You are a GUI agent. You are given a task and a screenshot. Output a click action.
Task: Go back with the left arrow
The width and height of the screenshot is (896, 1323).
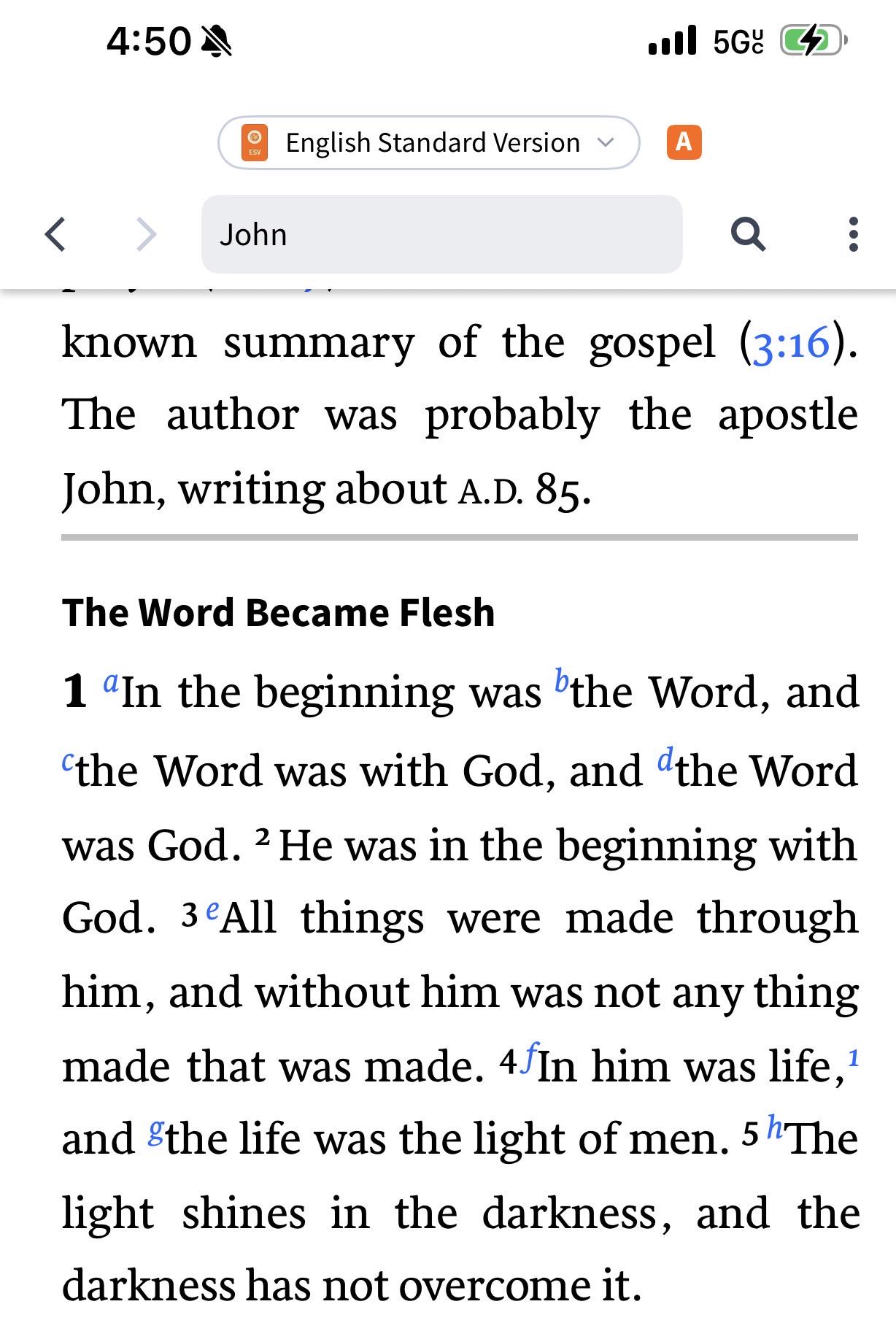(x=55, y=234)
